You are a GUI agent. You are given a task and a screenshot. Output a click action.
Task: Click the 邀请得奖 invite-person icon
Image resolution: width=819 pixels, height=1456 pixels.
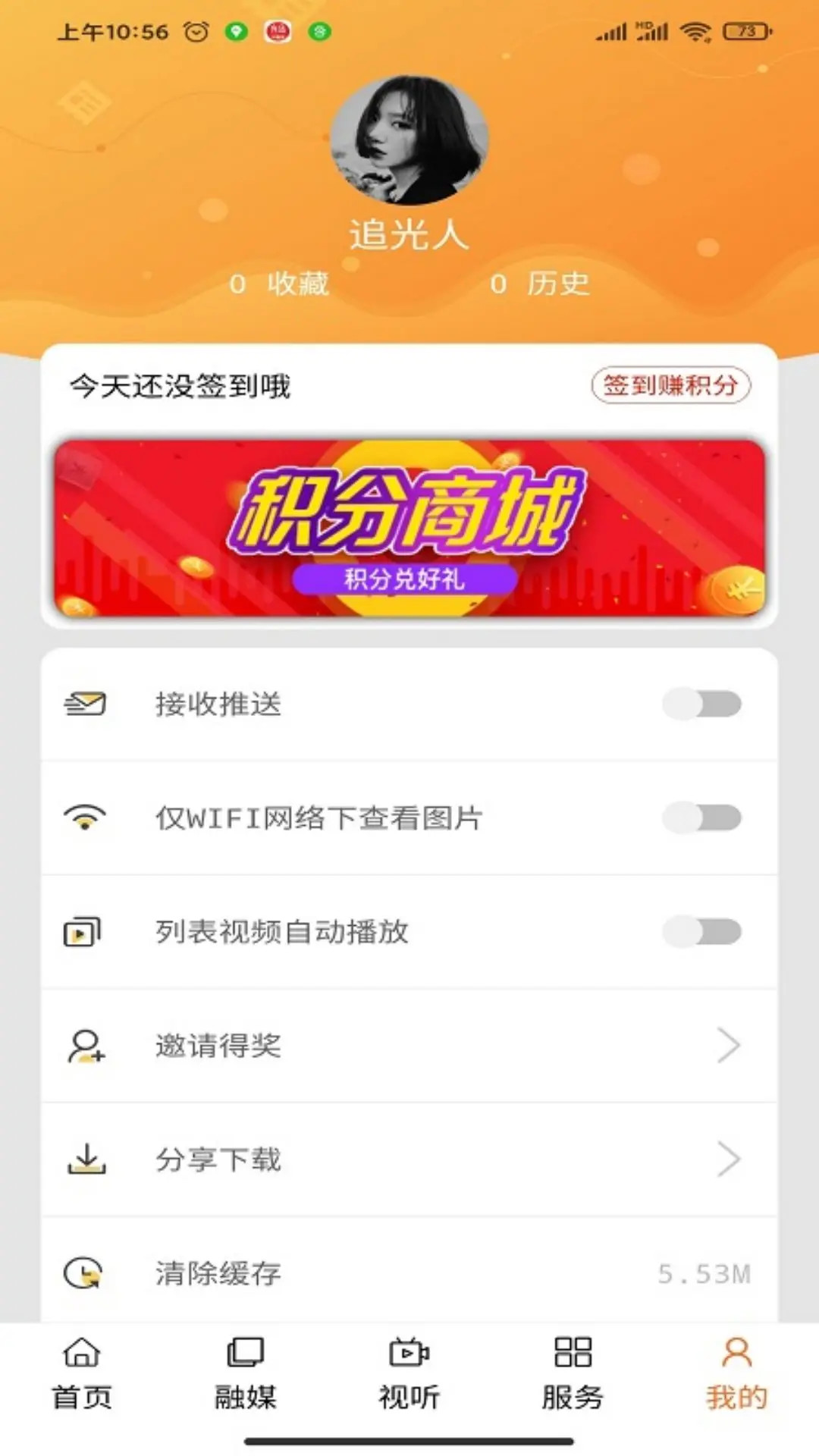tap(85, 1046)
